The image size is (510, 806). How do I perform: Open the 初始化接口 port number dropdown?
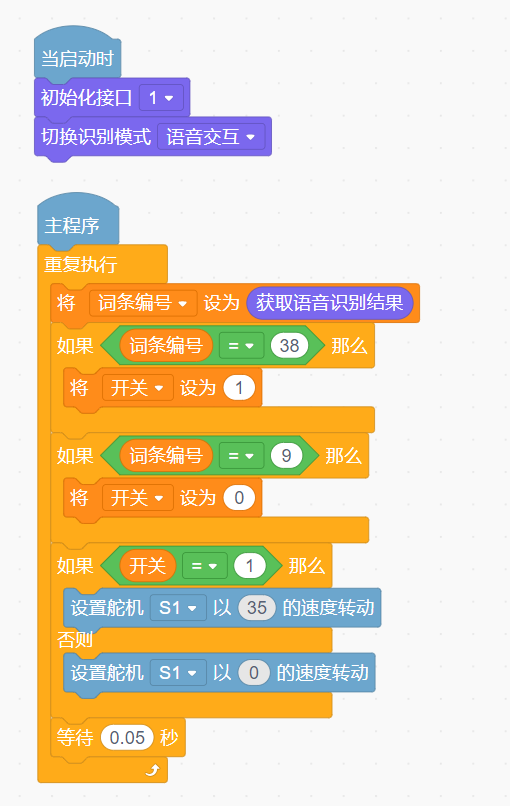(x=161, y=98)
